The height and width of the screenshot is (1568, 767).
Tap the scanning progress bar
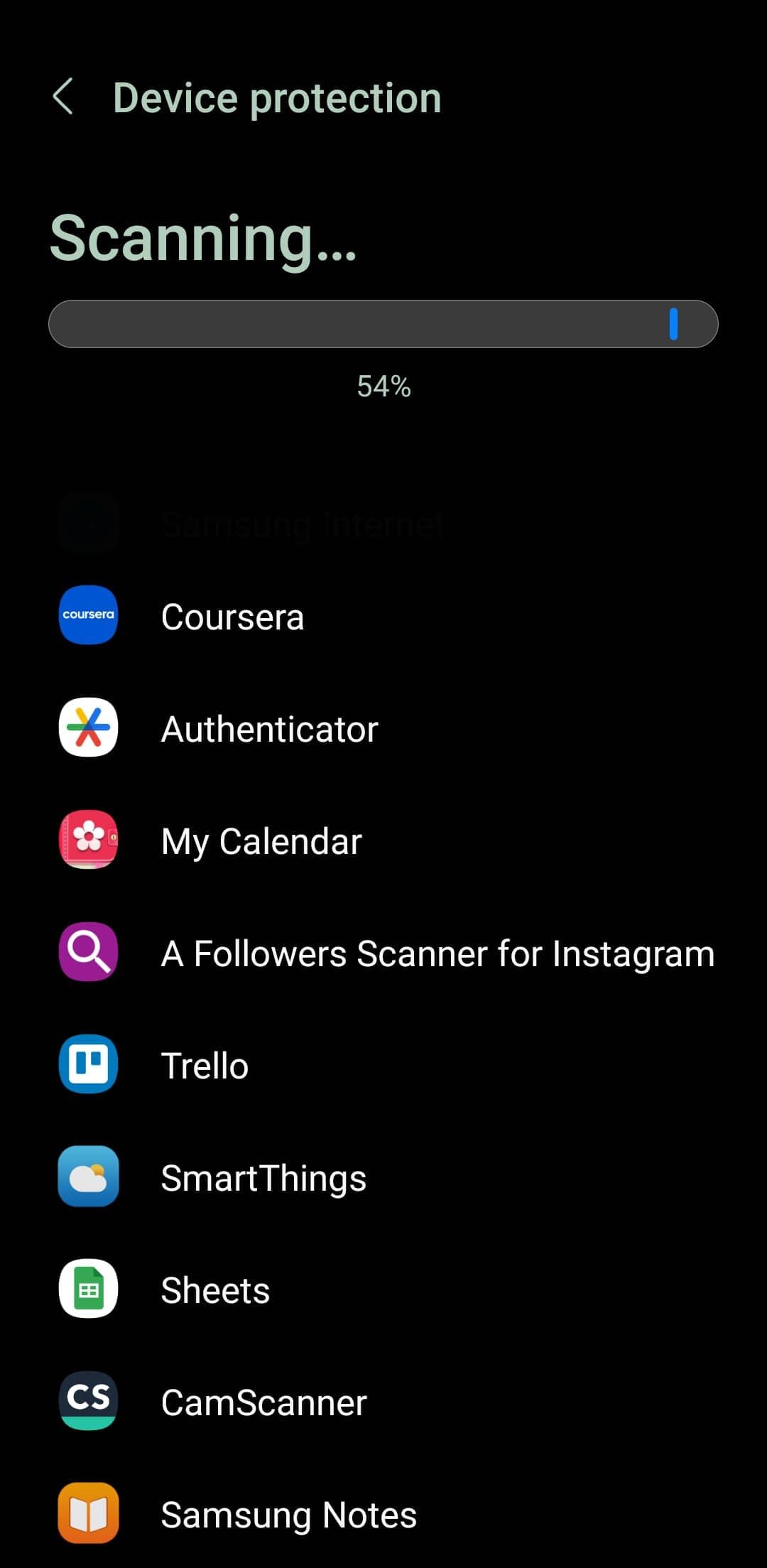click(x=383, y=324)
